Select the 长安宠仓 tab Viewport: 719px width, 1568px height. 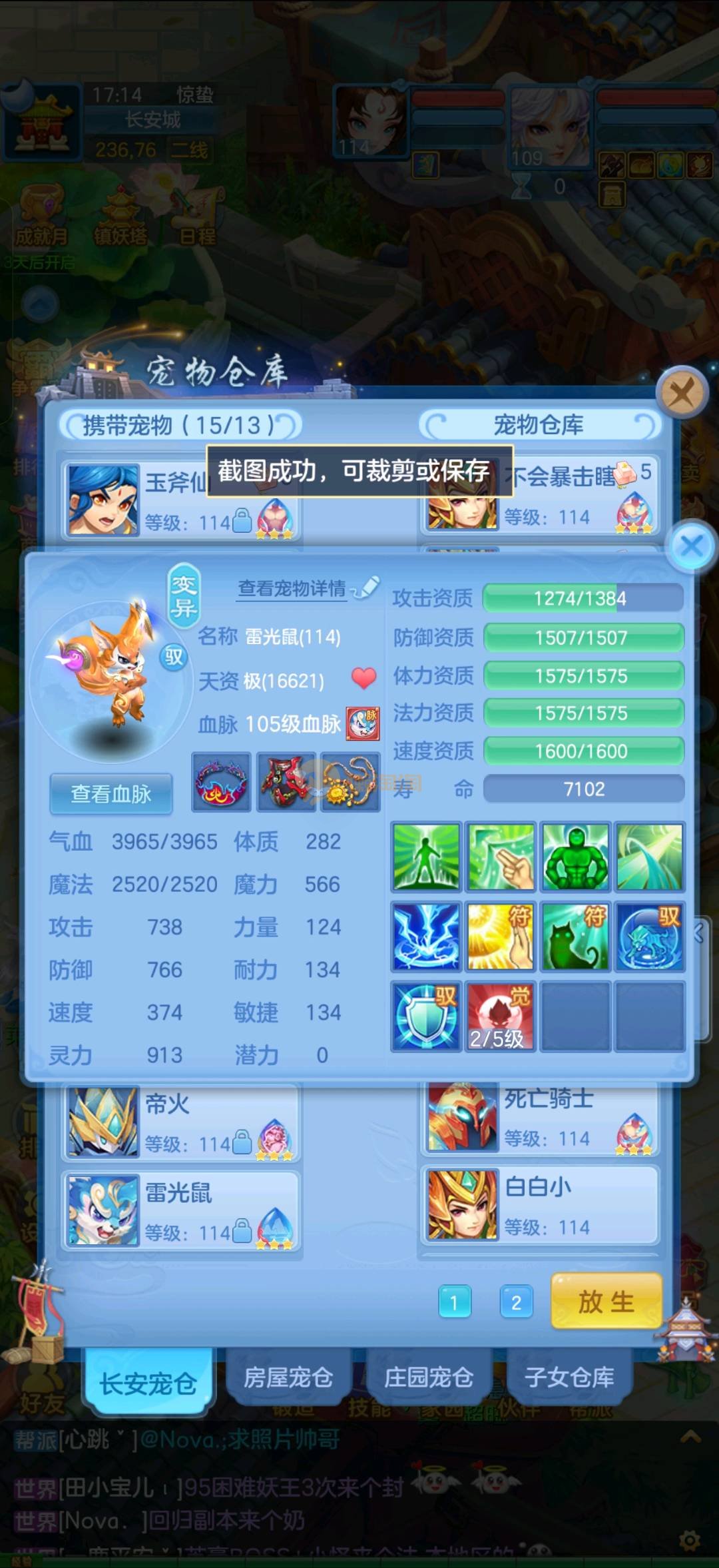tap(148, 1383)
